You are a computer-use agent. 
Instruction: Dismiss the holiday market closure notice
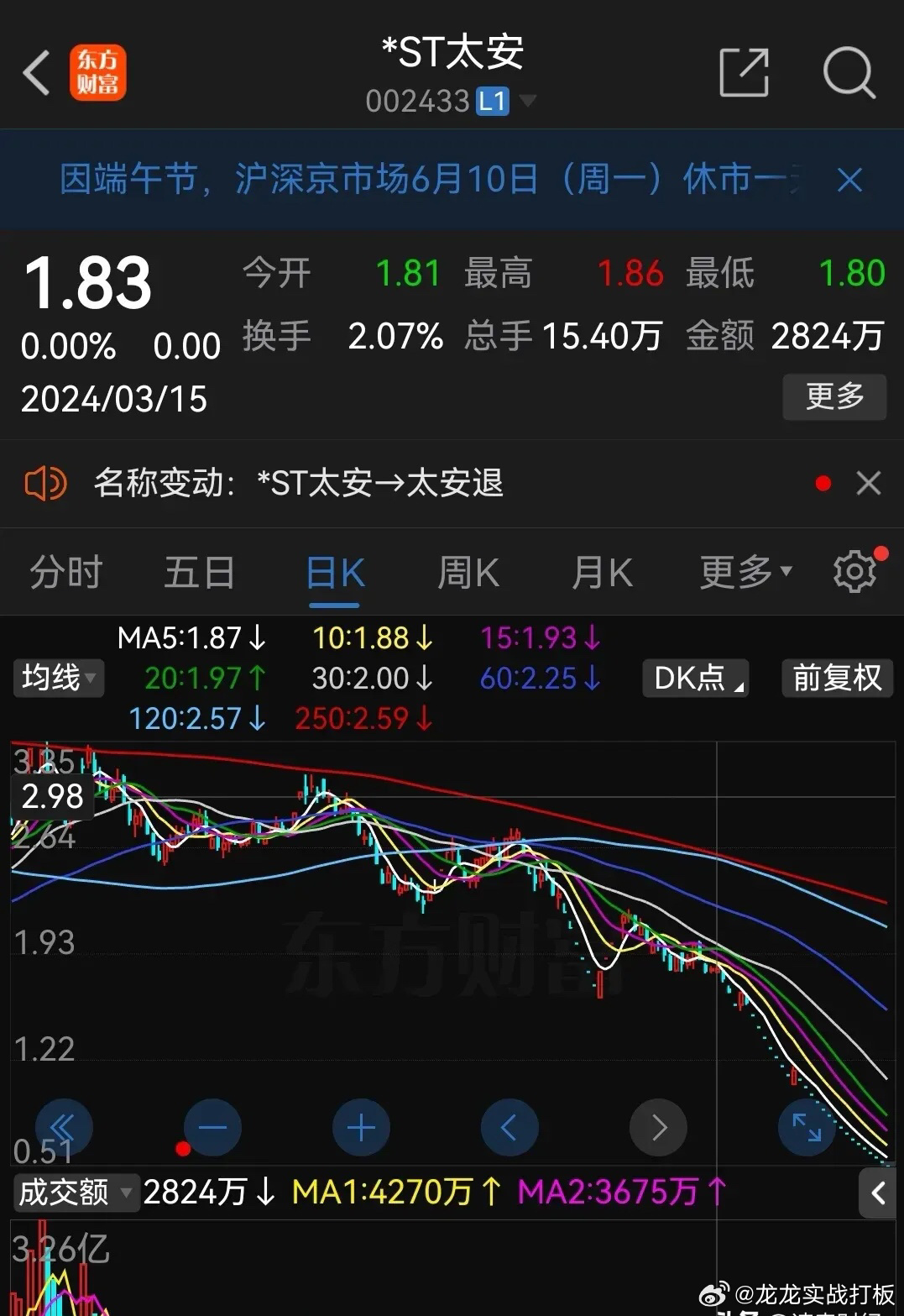pyautogui.click(x=849, y=179)
